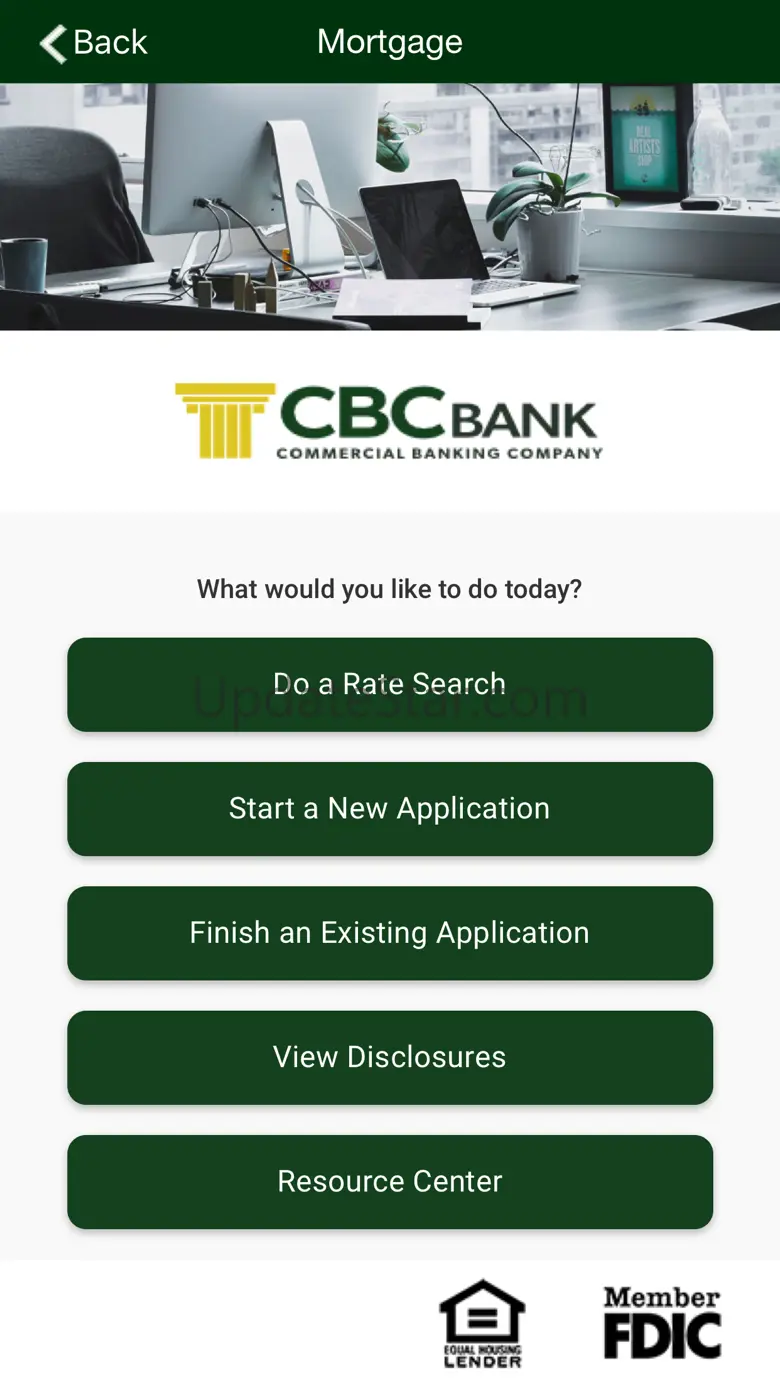This screenshot has height=1387, width=780.
Task: Go back using the Back button
Action: coord(93,42)
